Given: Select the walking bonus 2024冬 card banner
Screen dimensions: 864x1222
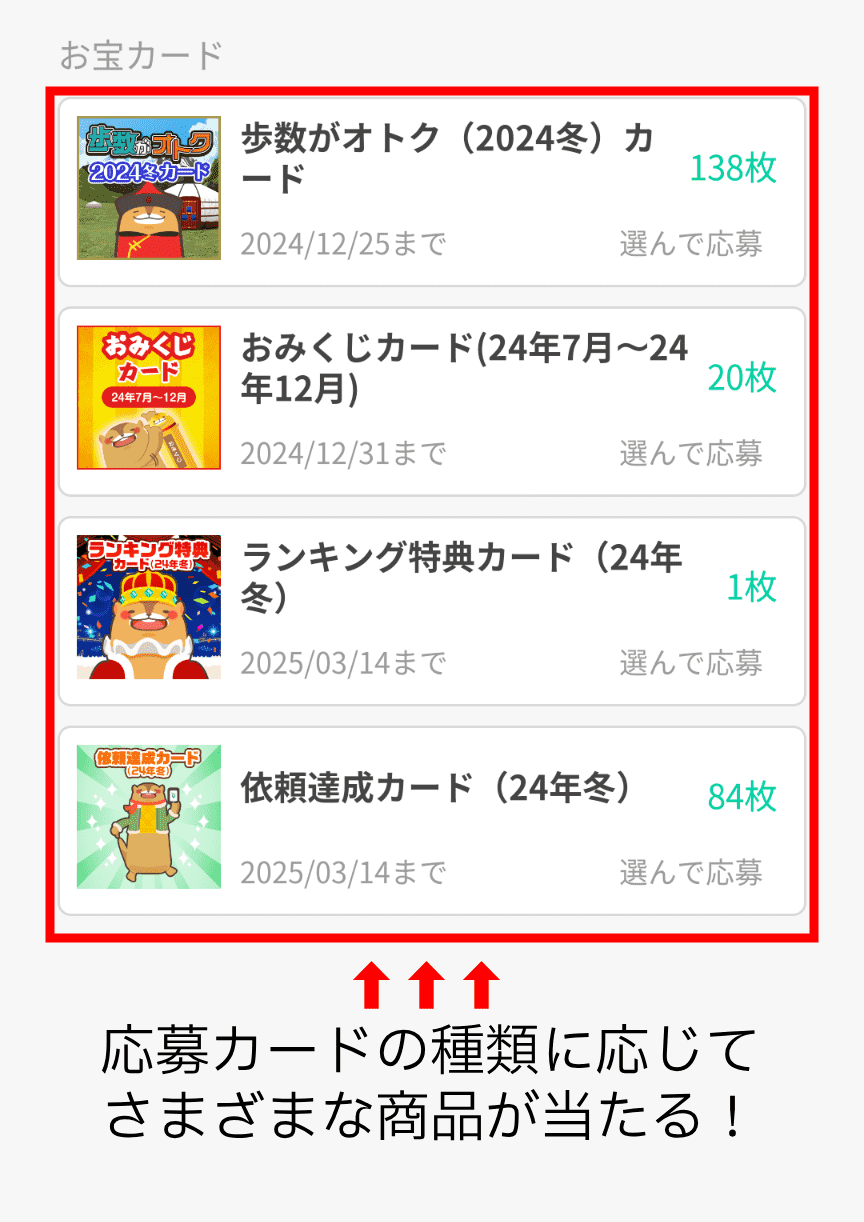Looking at the screenshot, I should click(x=148, y=190).
